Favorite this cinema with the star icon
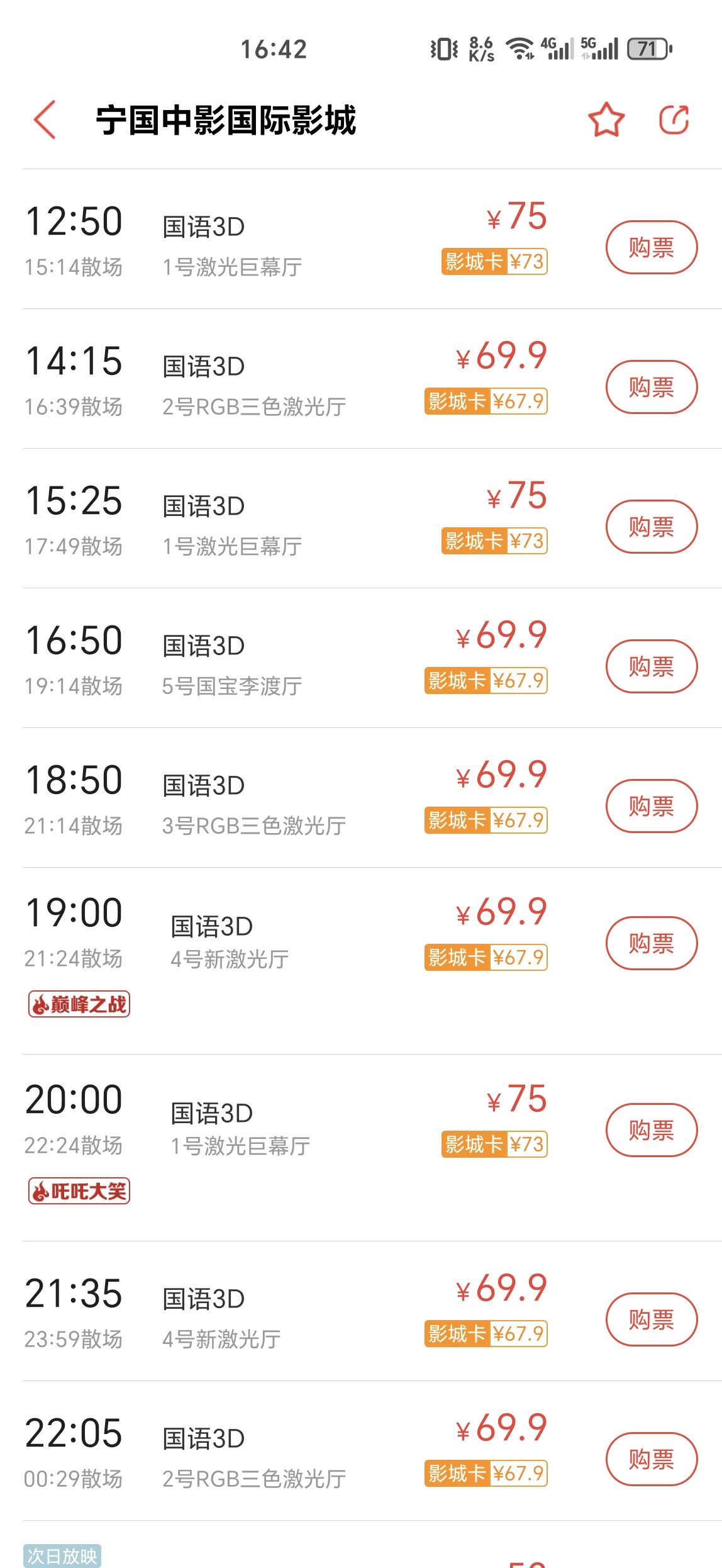Viewport: 722px width, 1568px height. [x=606, y=120]
